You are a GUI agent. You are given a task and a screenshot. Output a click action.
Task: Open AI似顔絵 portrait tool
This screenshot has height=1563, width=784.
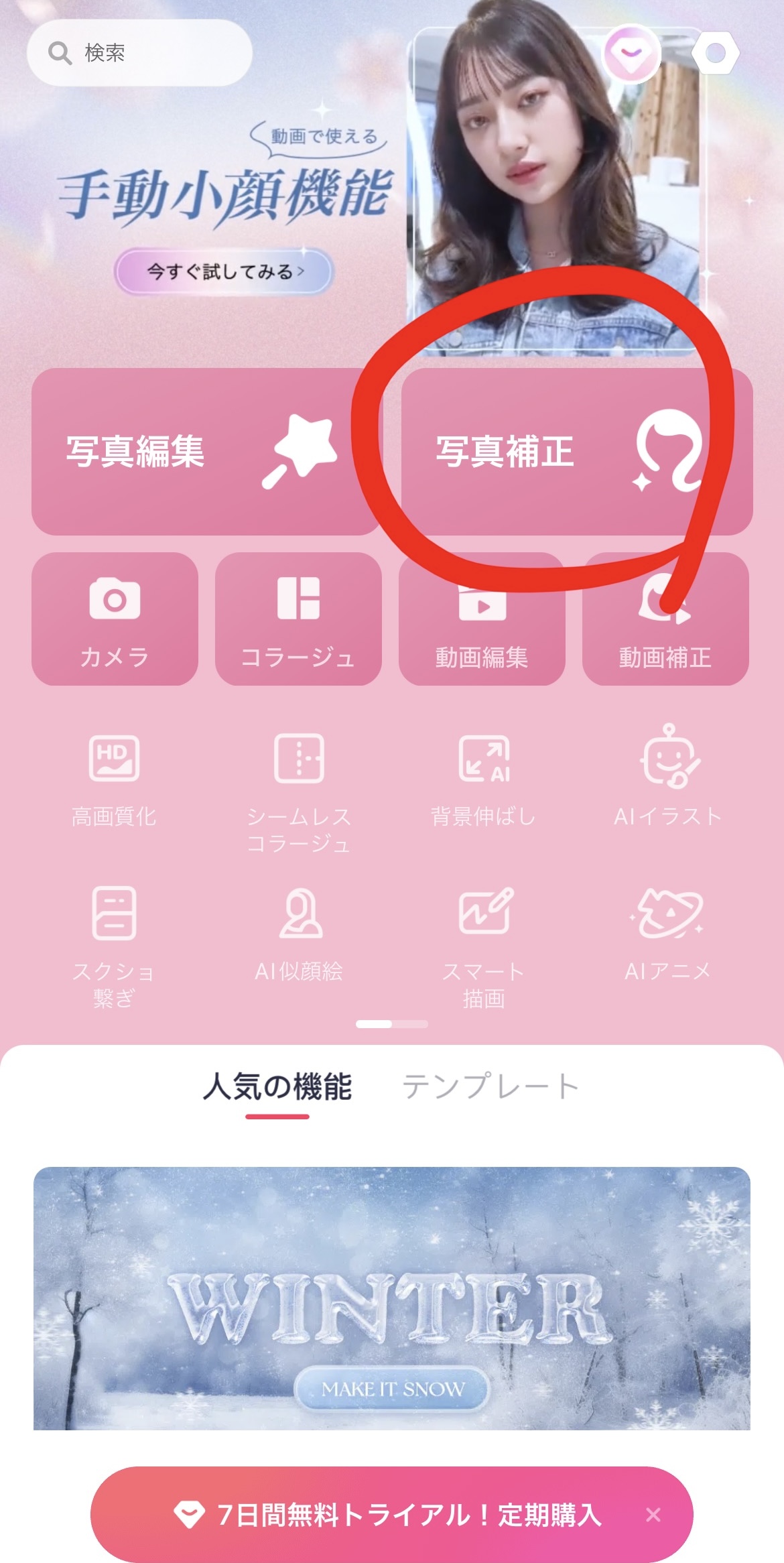[x=299, y=934]
